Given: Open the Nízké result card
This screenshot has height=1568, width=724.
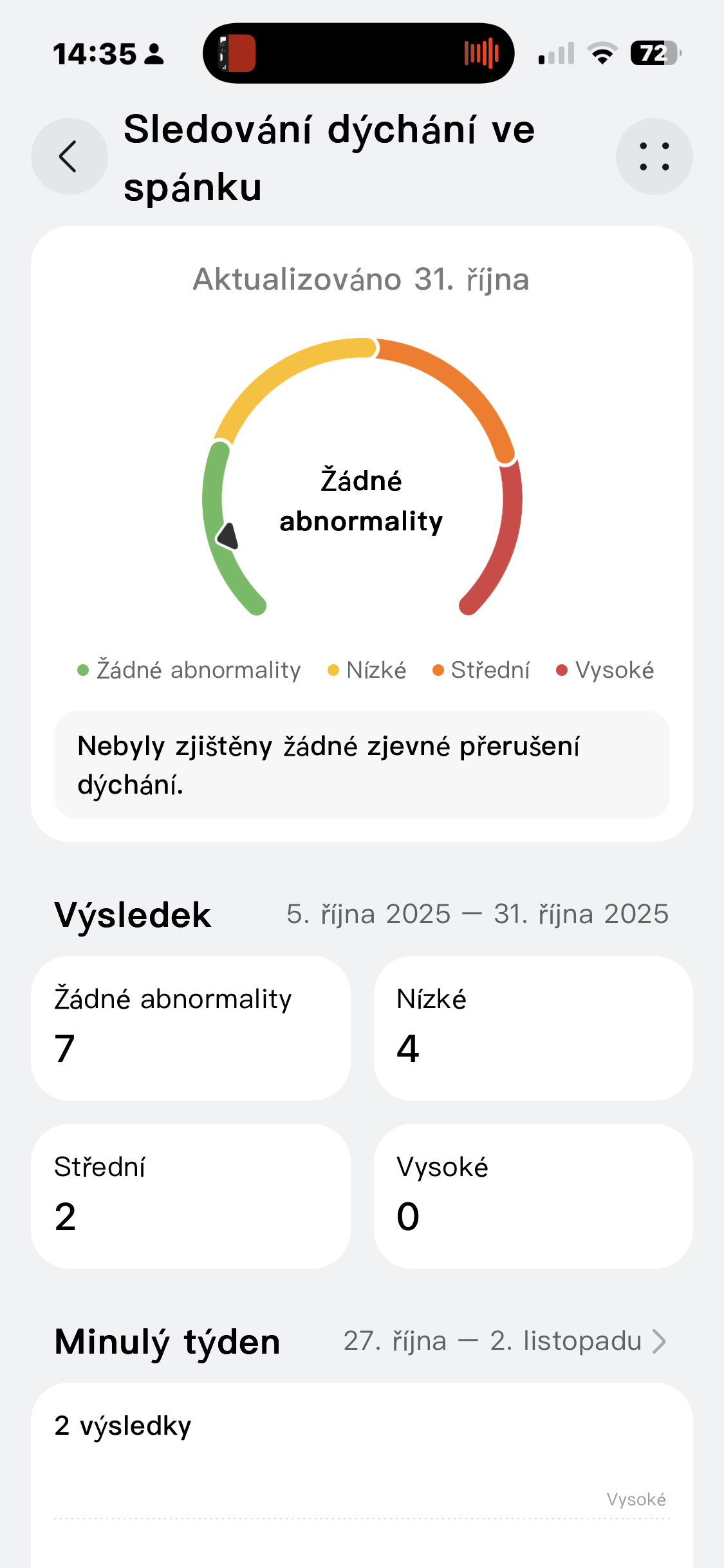Looking at the screenshot, I should [533, 1028].
